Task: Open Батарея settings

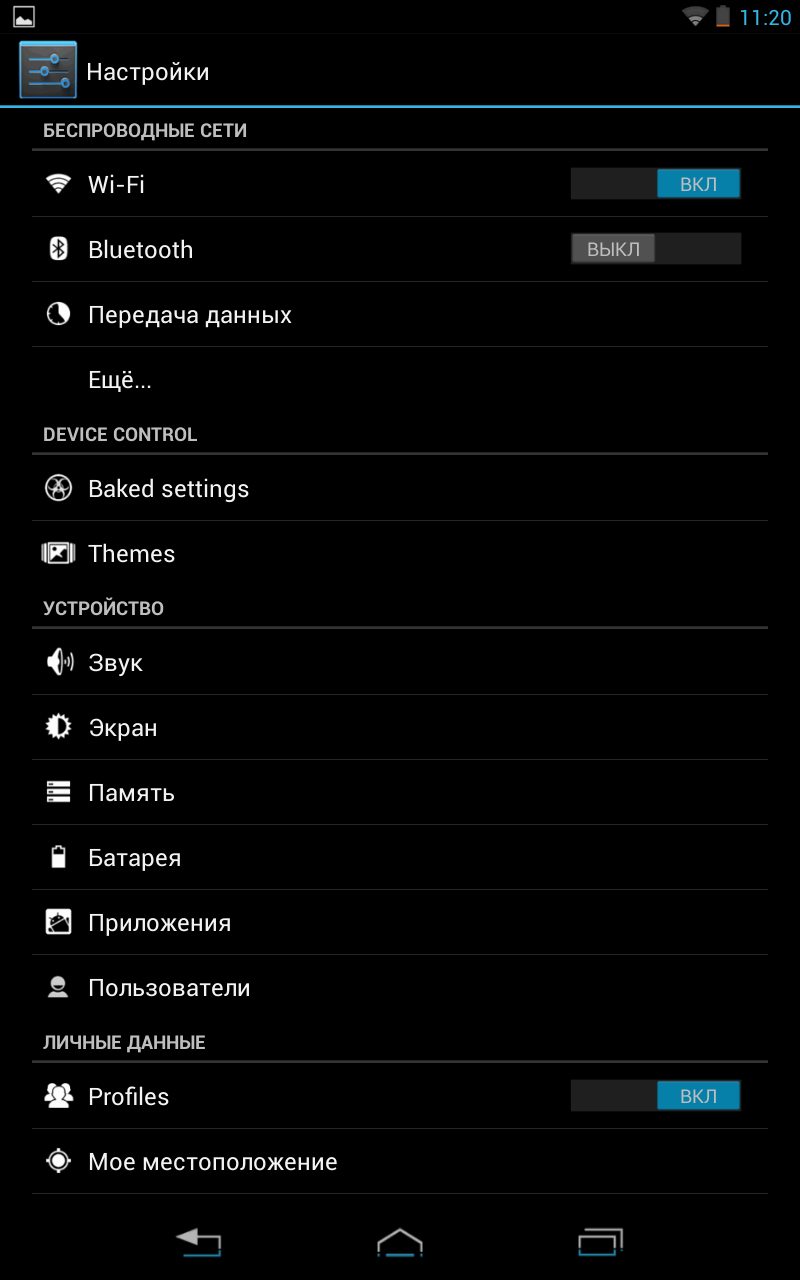Action: (400, 857)
